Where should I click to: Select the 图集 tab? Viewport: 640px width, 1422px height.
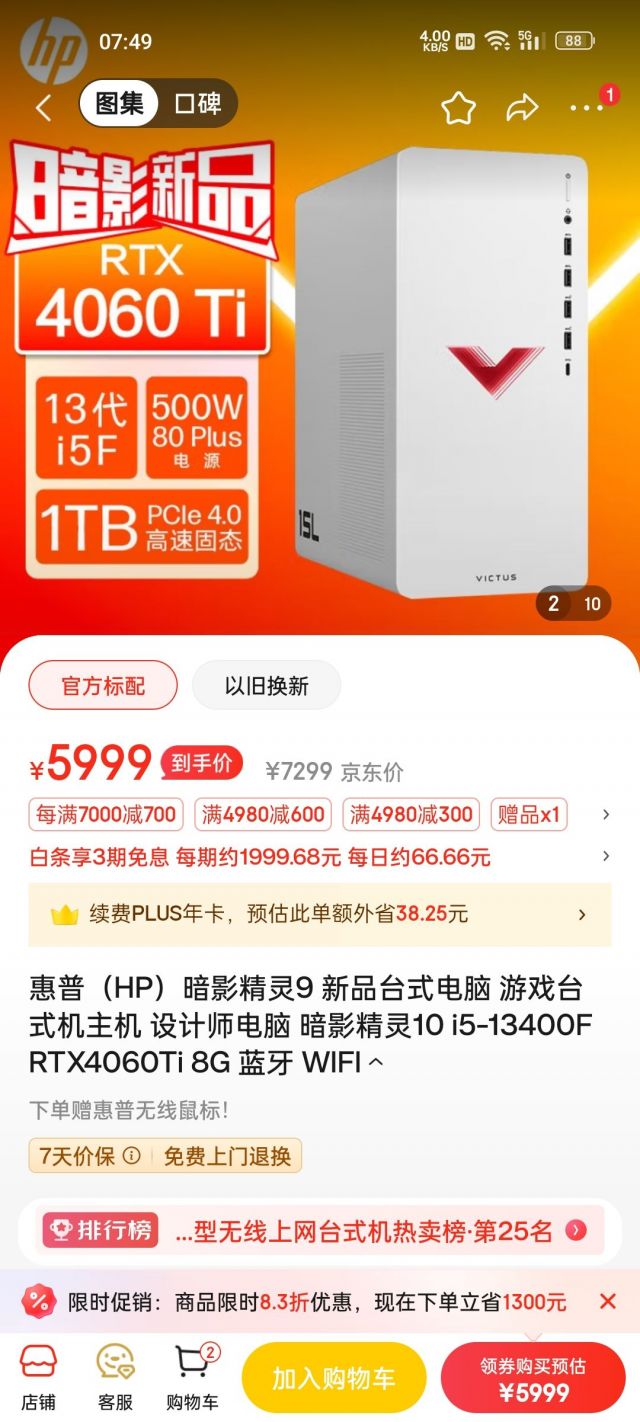click(120, 103)
